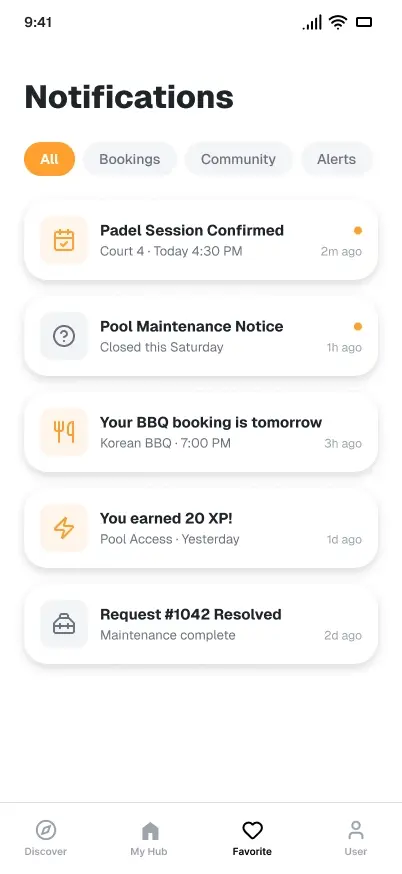Open the You earned 20 XP notification
This screenshot has height=874, width=402.
click(201, 528)
